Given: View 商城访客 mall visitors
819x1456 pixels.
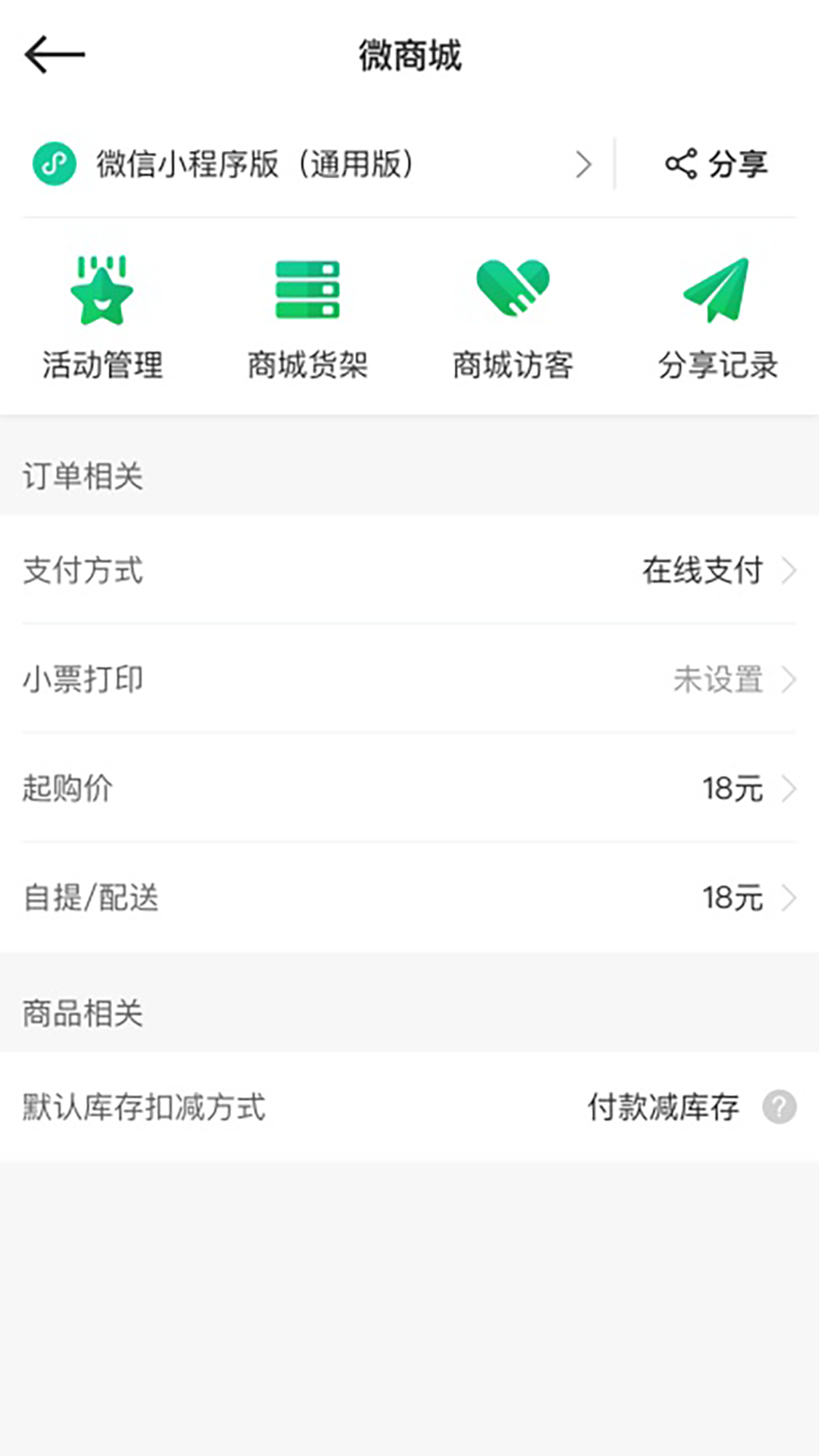Looking at the screenshot, I should point(512,315).
